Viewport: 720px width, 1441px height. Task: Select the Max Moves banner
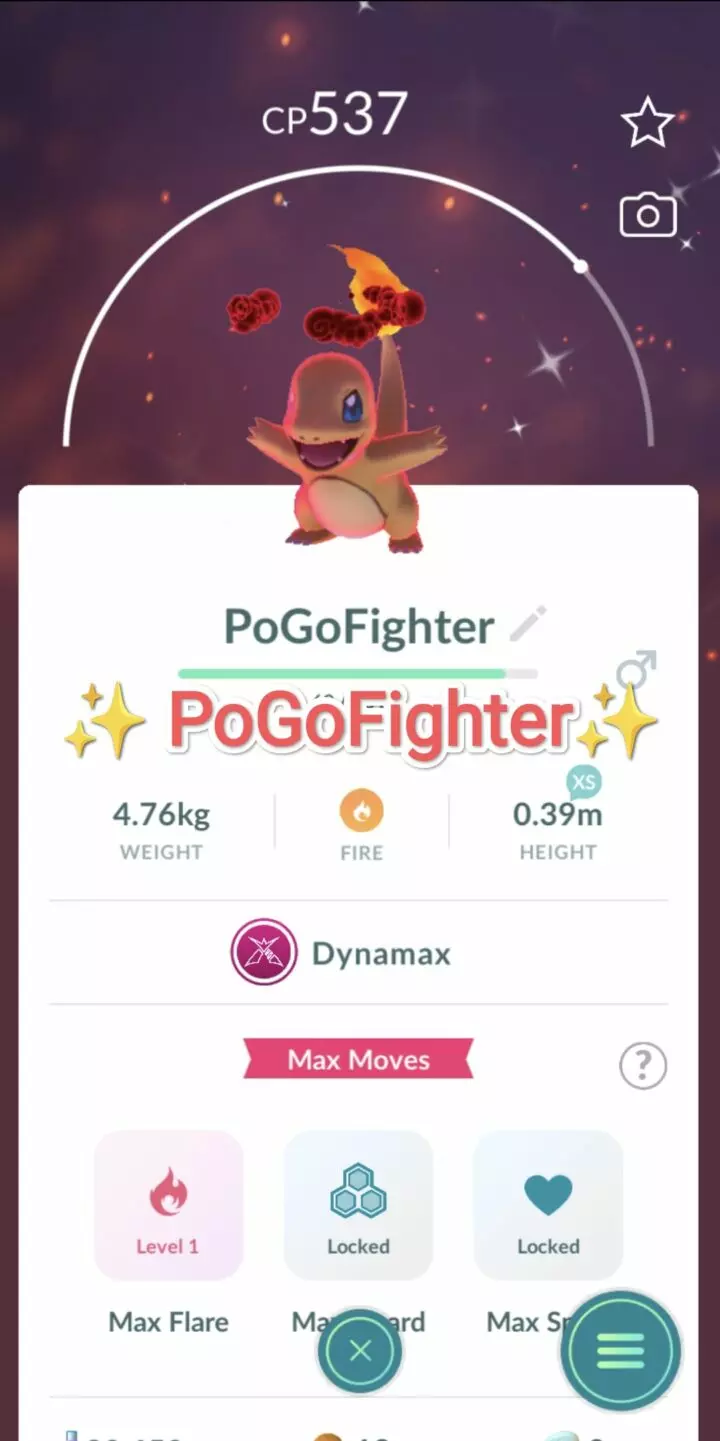(357, 1060)
